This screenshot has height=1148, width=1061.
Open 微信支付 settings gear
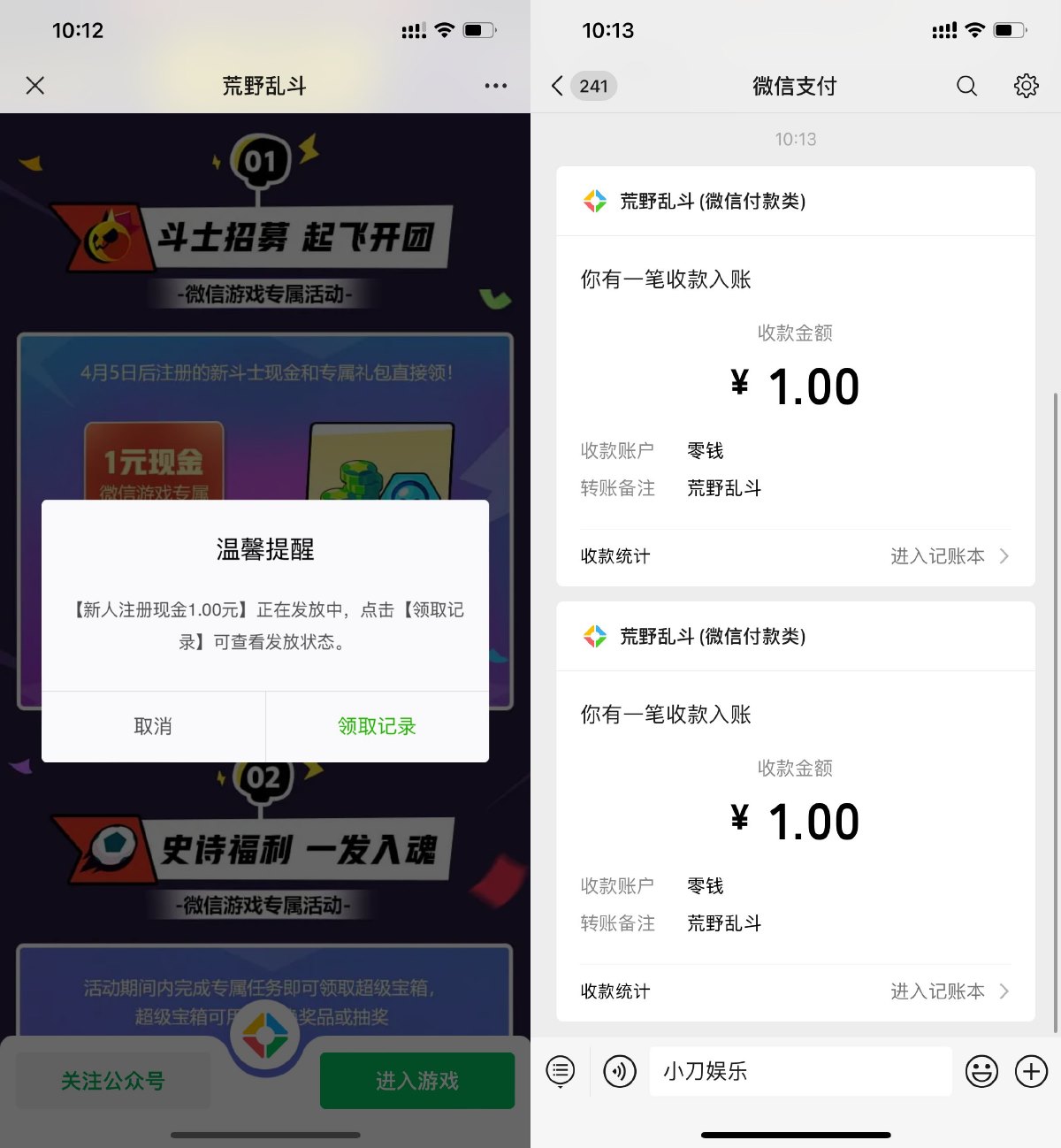[x=1026, y=86]
